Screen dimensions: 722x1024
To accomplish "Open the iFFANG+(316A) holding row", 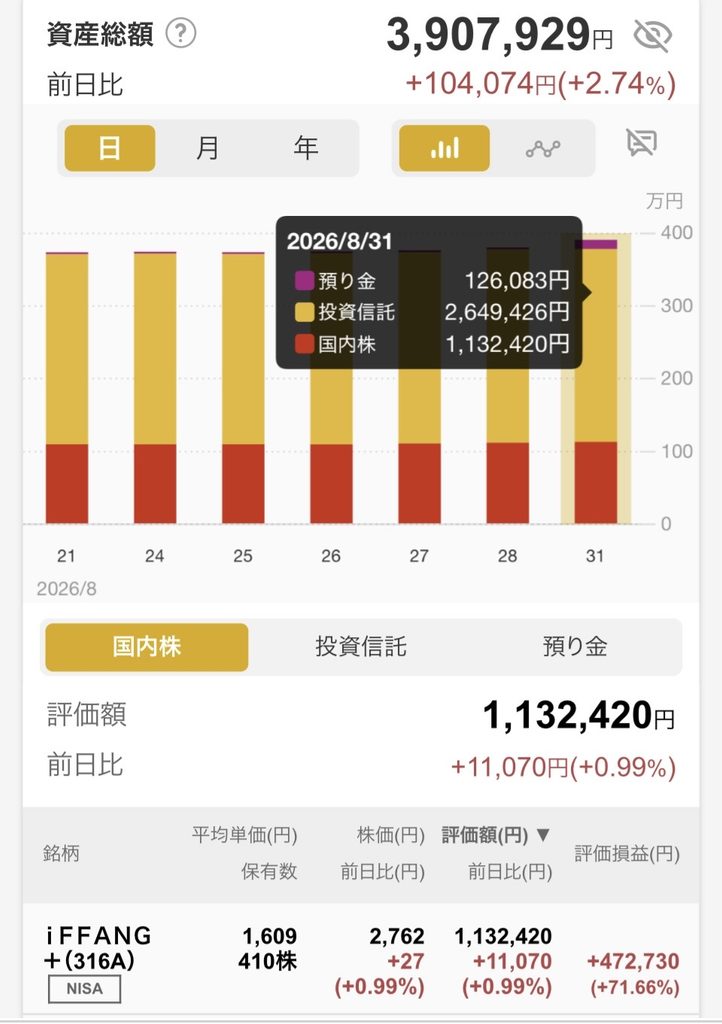I will coord(361,960).
